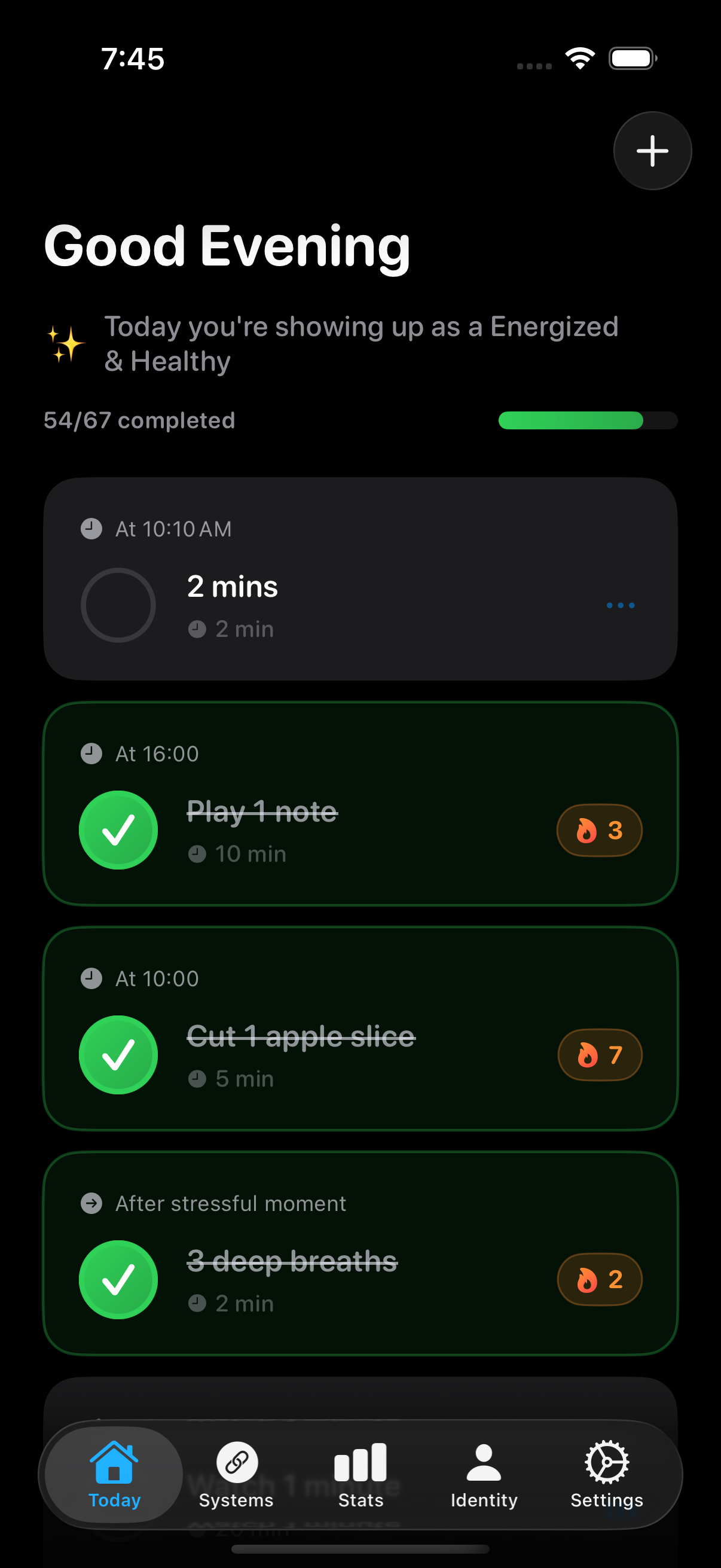Switch to the Systems tab
The height and width of the screenshot is (1568, 721).
click(236, 1474)
